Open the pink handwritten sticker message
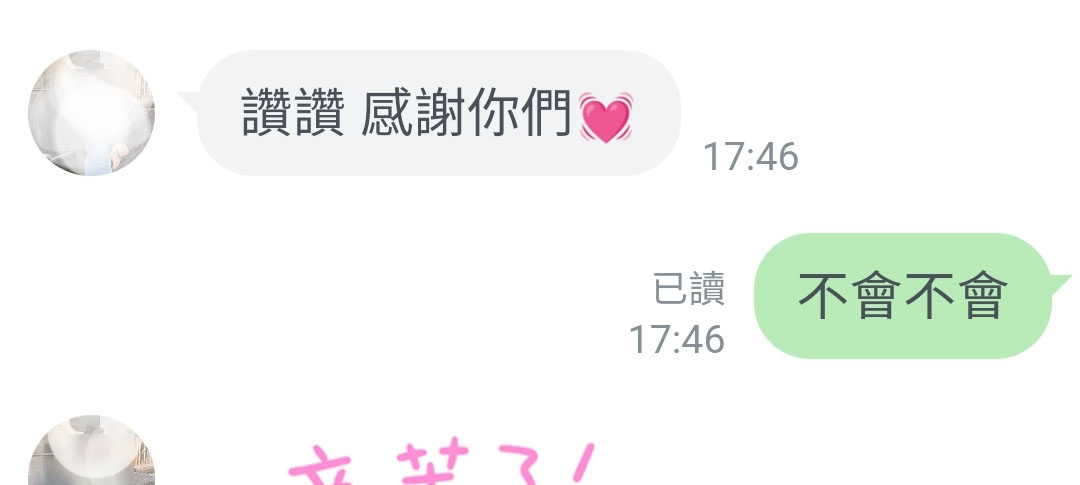This screenshot has width=1080, height=485. 440,464
